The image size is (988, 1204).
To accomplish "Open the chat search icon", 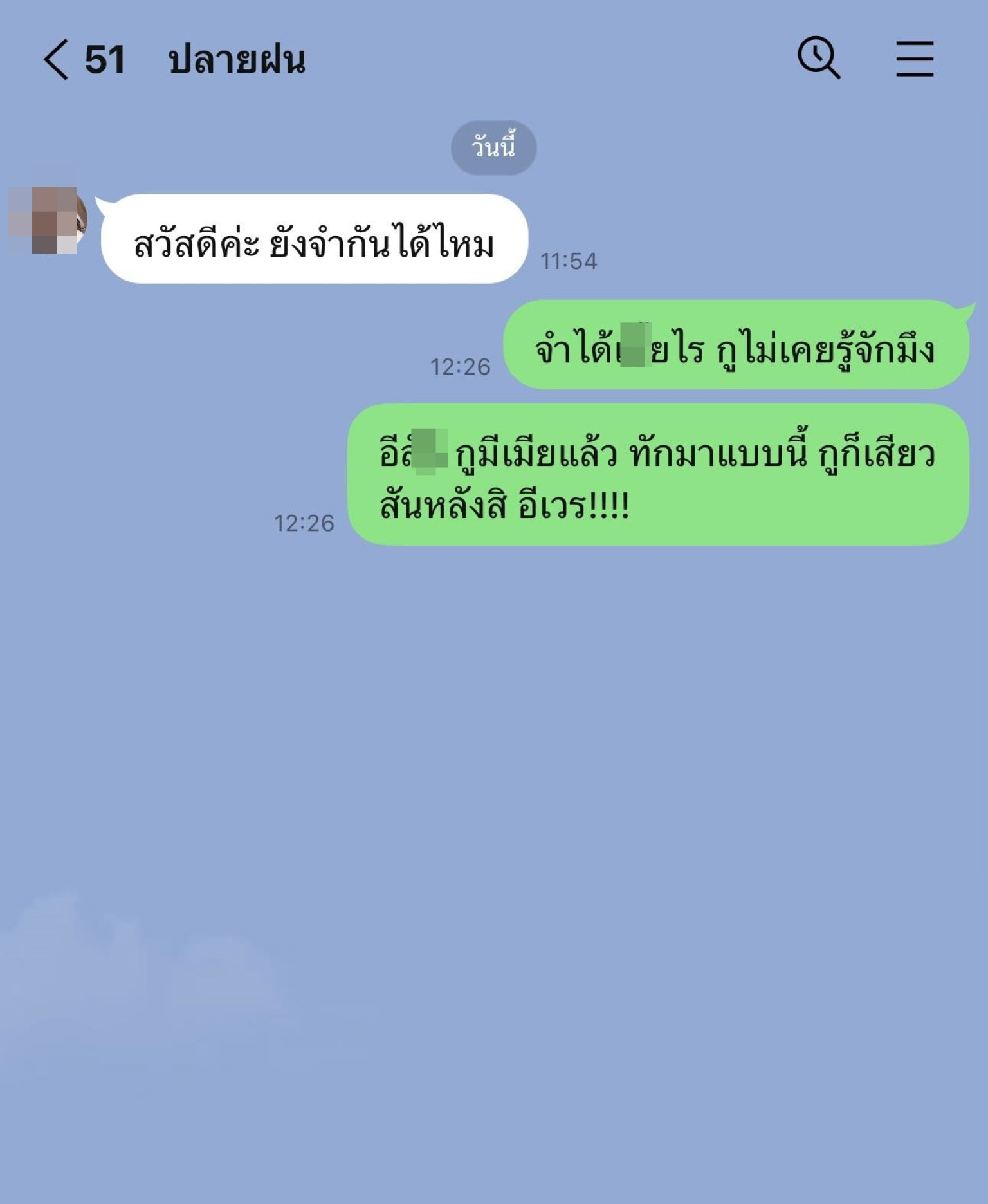I will pyautogui.click(x=818, y=58).
